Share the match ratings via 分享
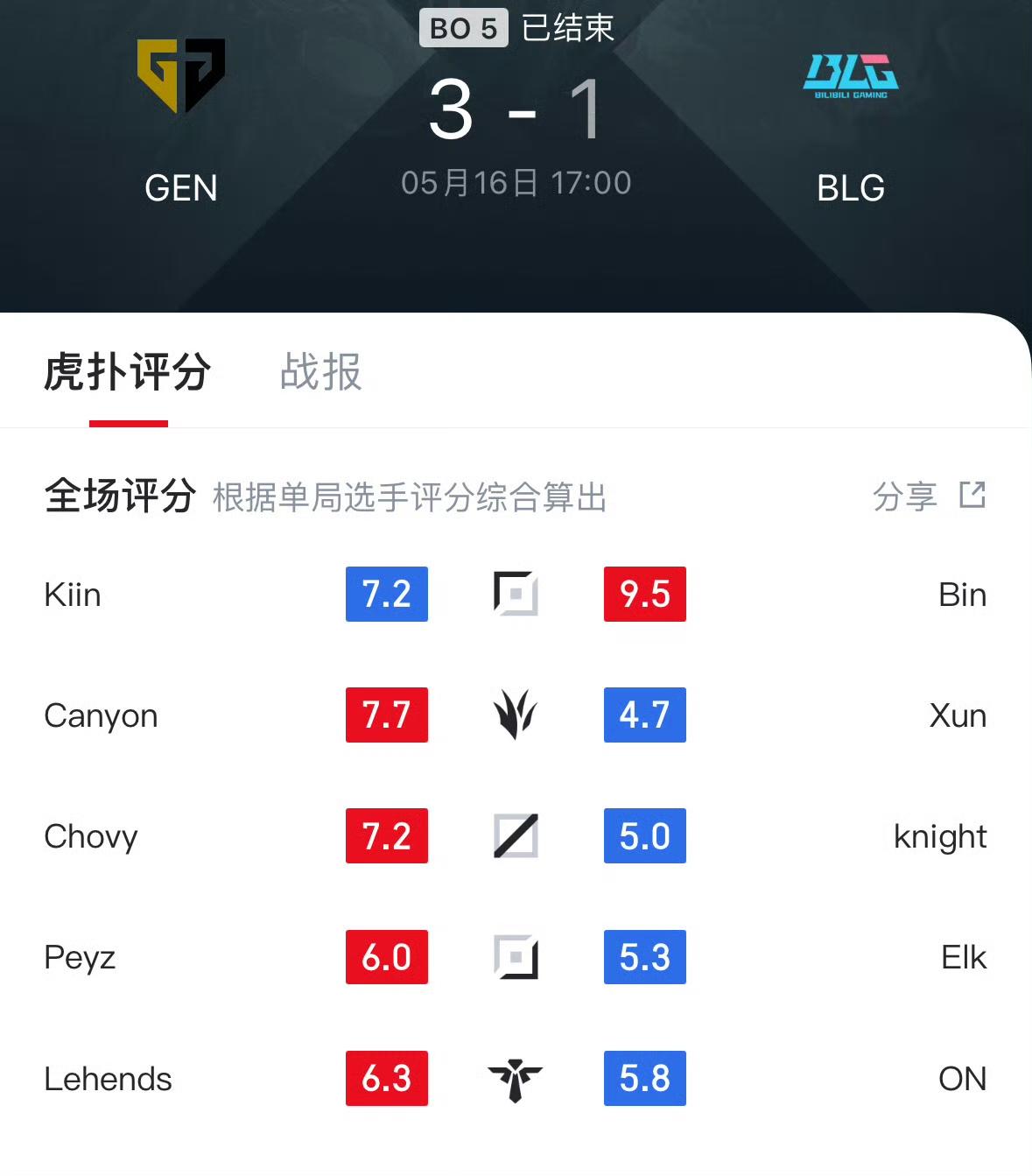Viewport: 1032px width, 1176px height. click(x=929, y=496)
